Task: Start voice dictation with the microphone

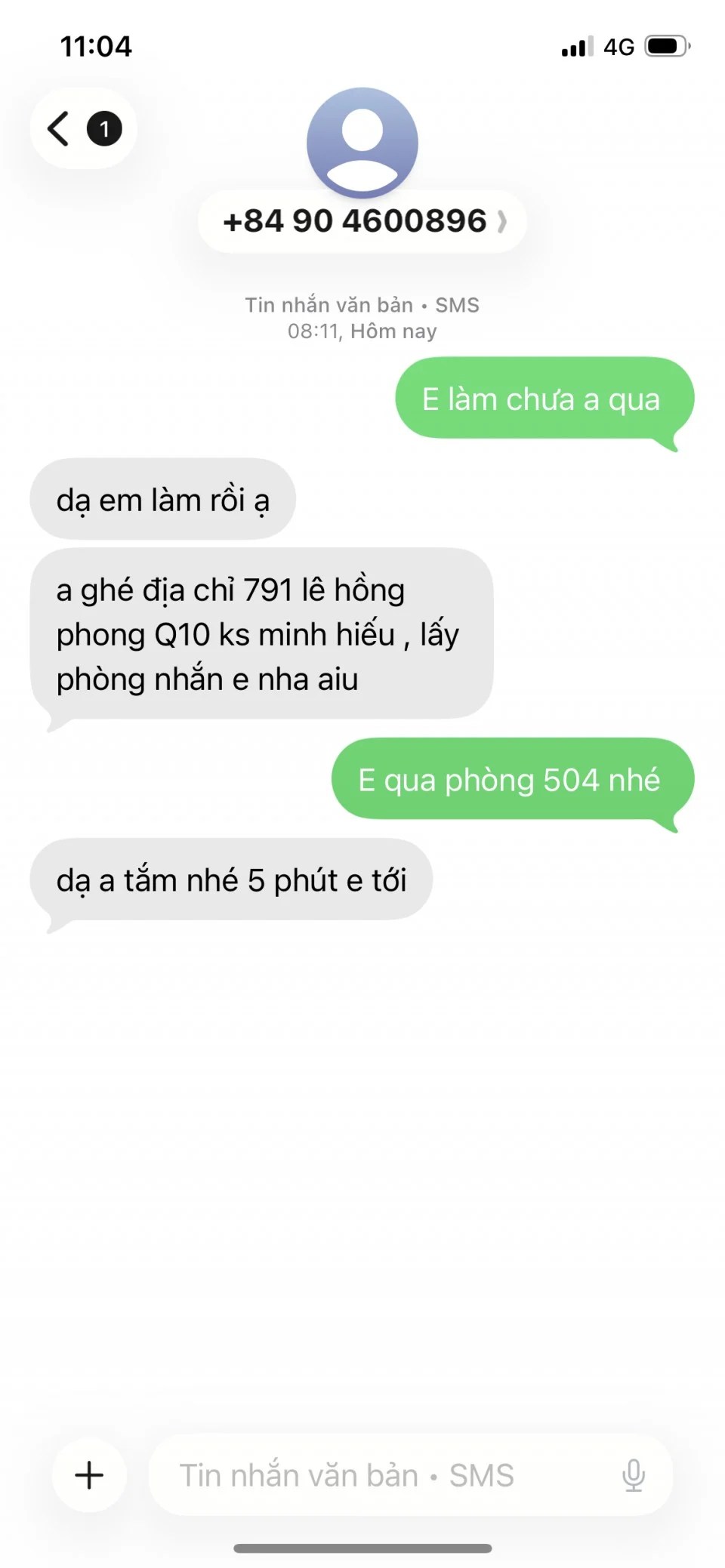Action: point(633,1474)
